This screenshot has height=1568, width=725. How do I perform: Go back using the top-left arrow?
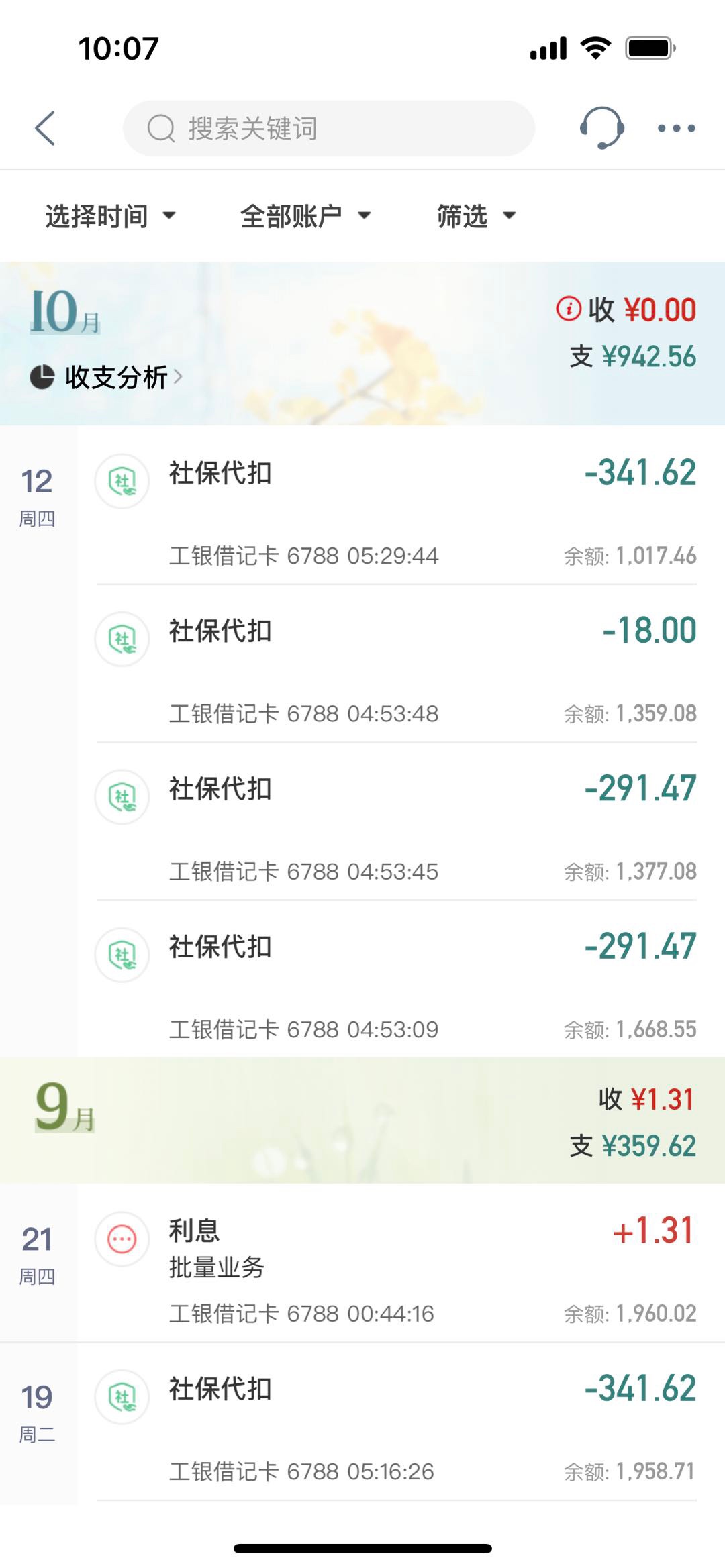(45, 128)
